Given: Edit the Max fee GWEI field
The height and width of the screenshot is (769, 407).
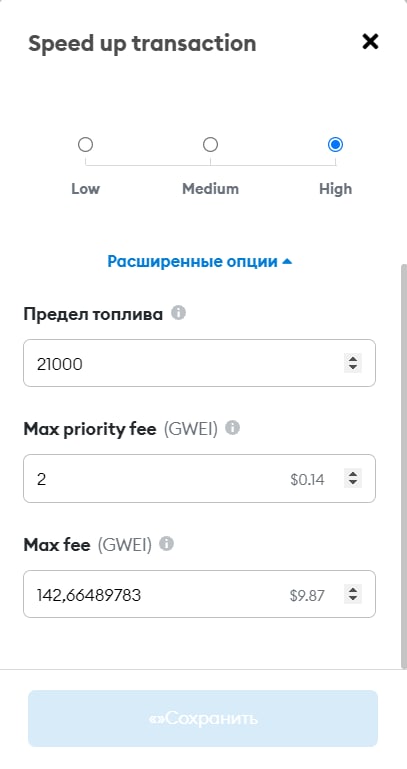Looking at the screenshot, I should tap(199, 594).
